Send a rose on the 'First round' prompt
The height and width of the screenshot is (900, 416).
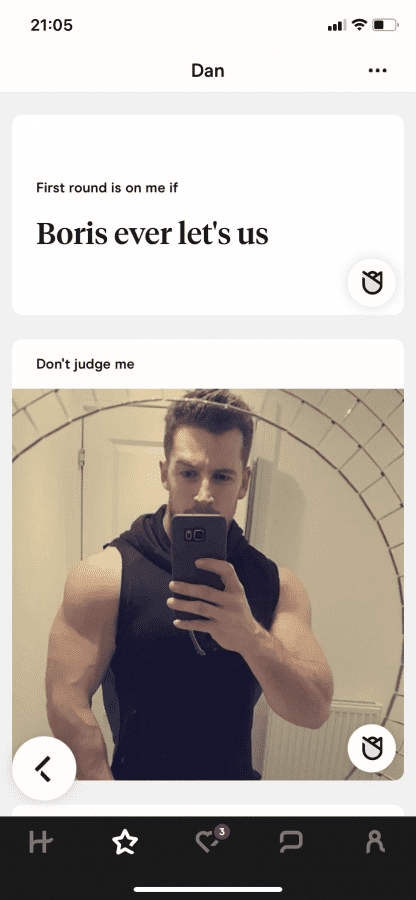(x=371, y=282)
